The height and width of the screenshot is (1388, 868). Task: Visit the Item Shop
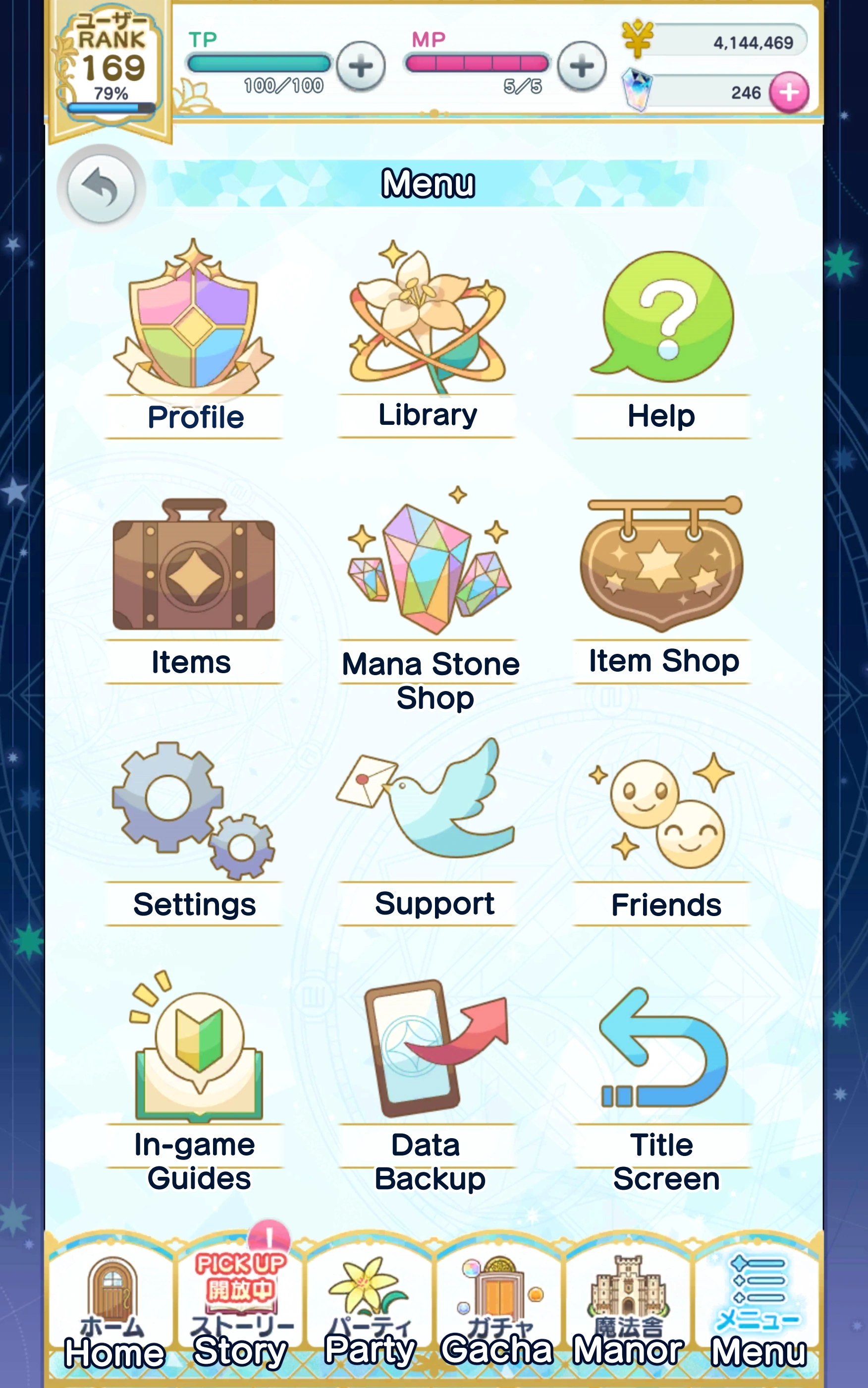point(662,586)
